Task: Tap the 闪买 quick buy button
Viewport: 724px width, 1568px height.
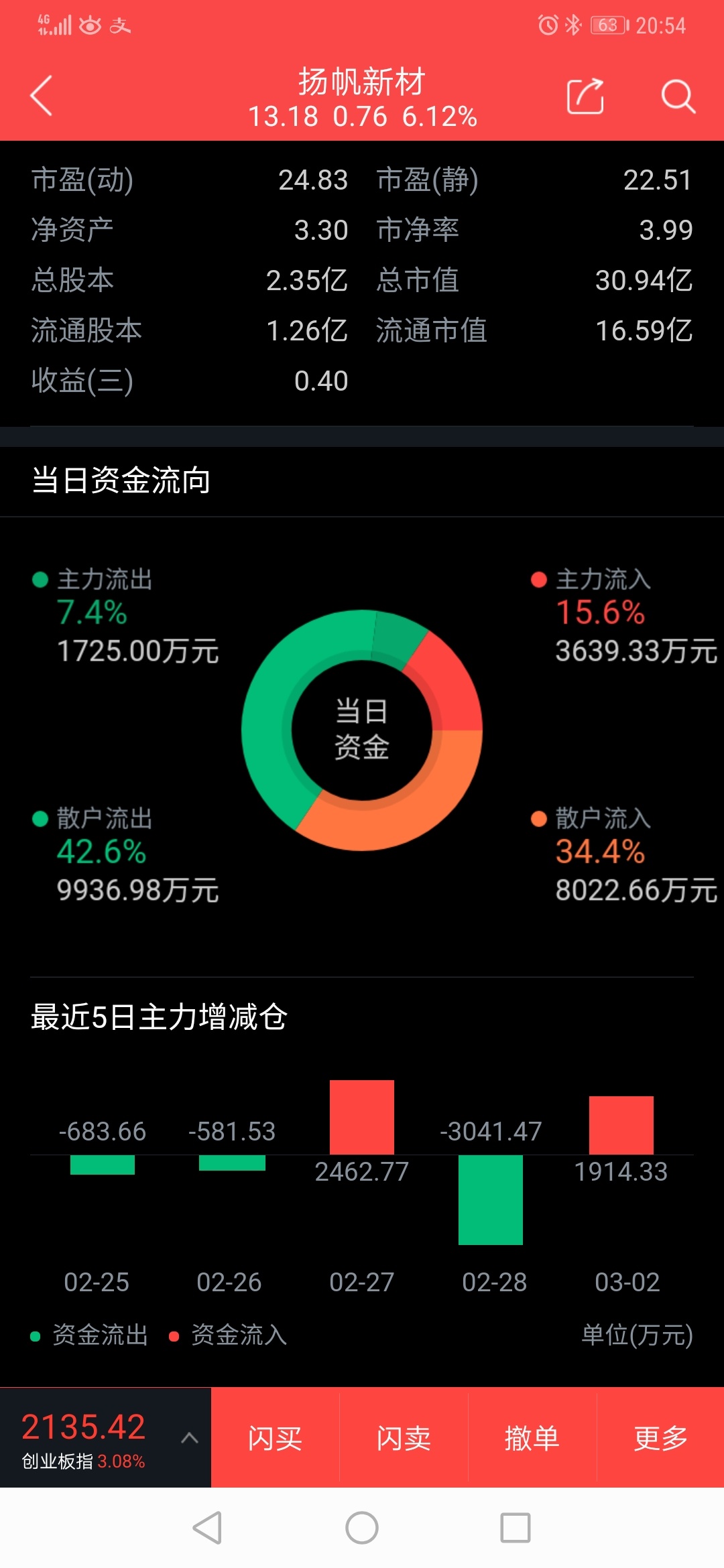Action: coord(276,1437)
